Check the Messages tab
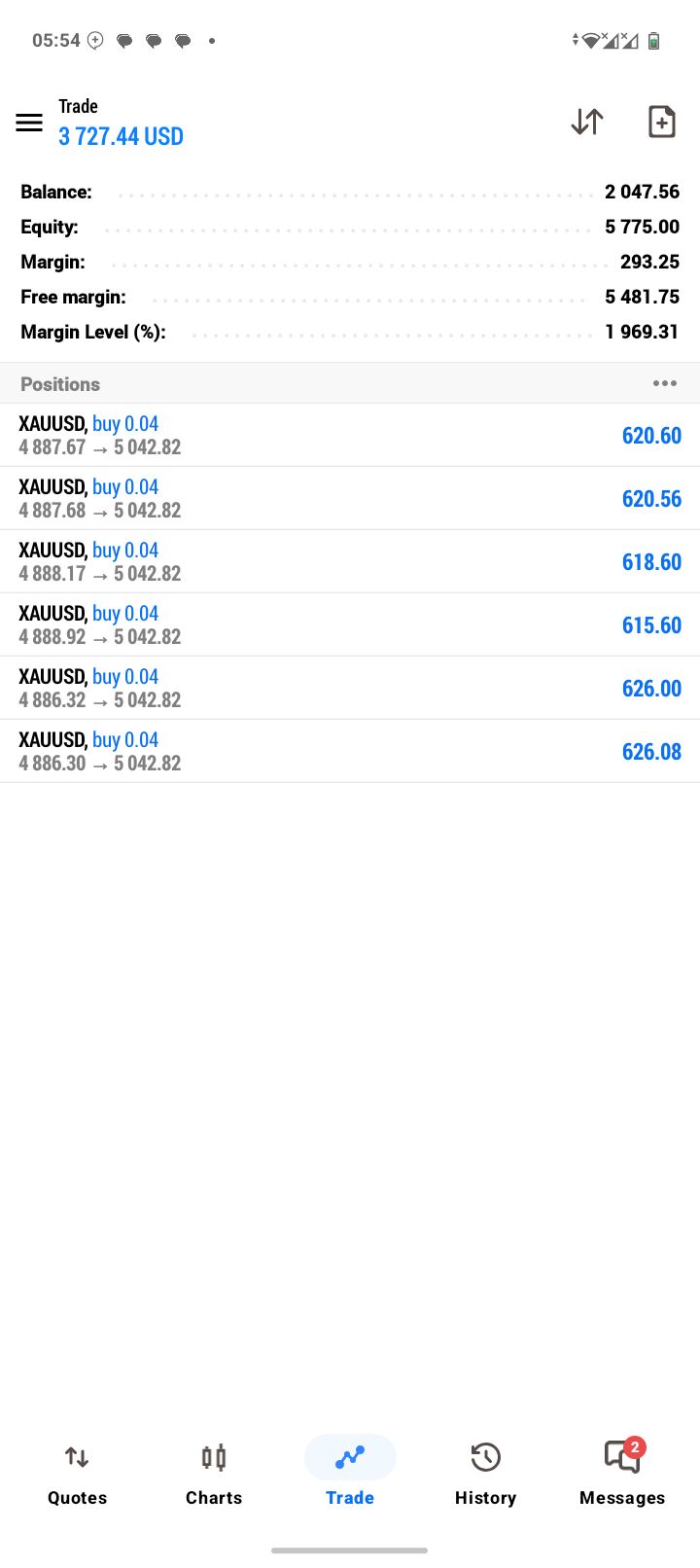The image size is (700, 1568). [622, 1474]
